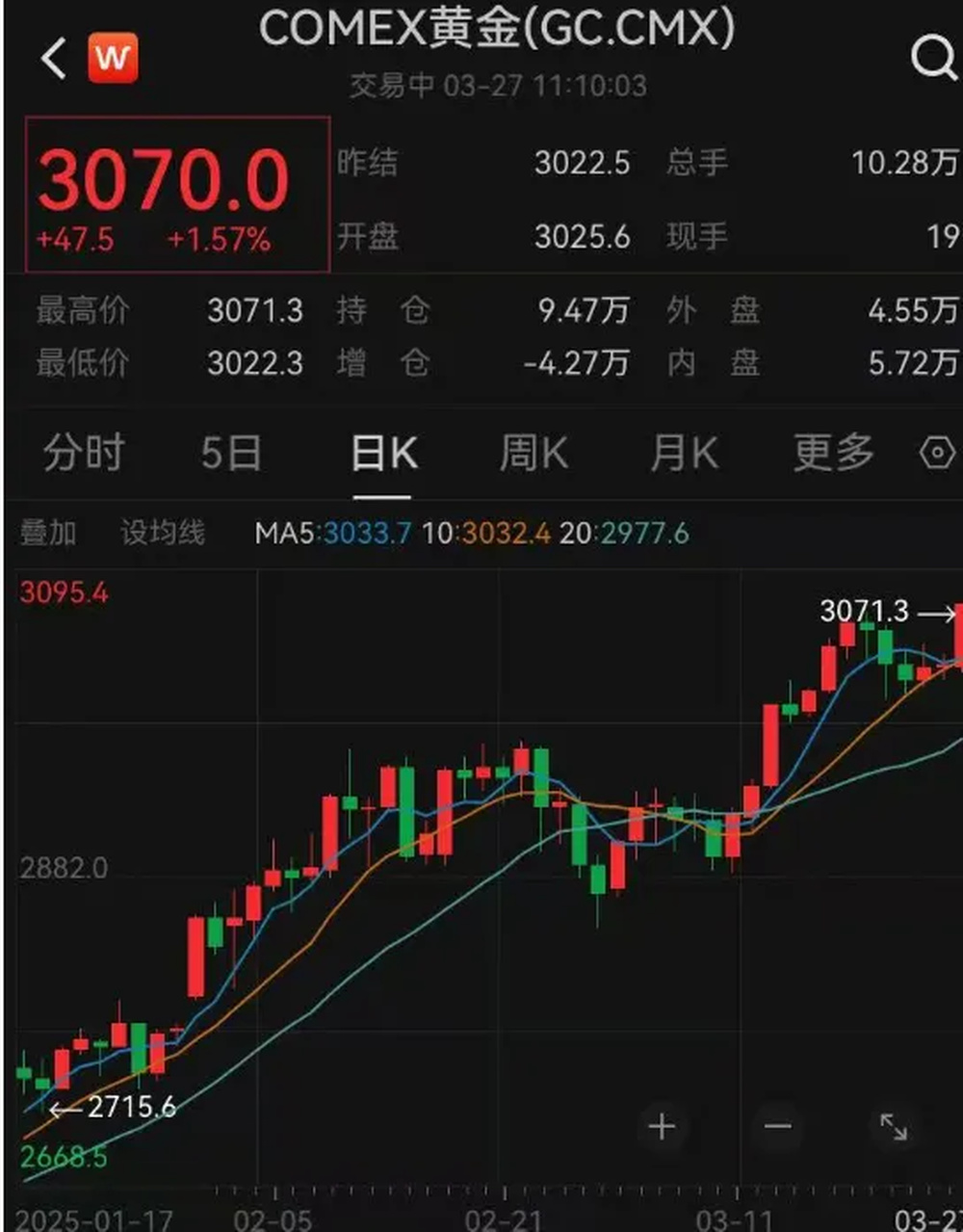Open the search magnifier icon
The image size is (963, 1232).
pyautogui.click(x=932, y=59)
